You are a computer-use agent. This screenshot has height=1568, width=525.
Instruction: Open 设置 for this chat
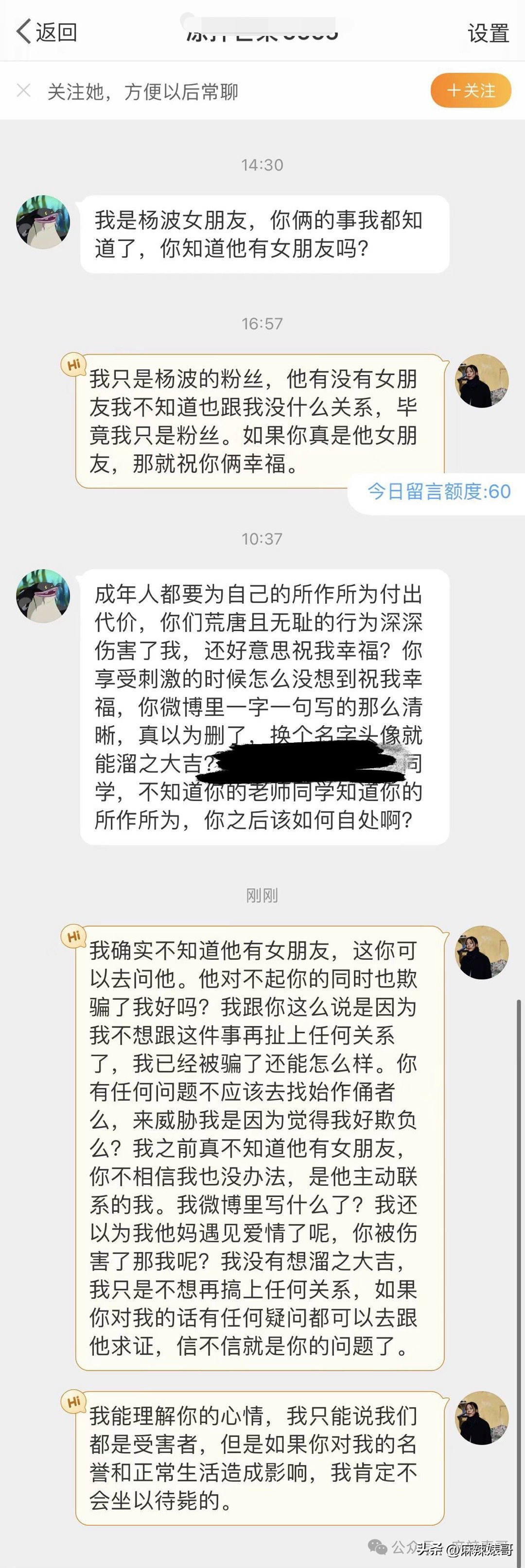click(488, 33)
